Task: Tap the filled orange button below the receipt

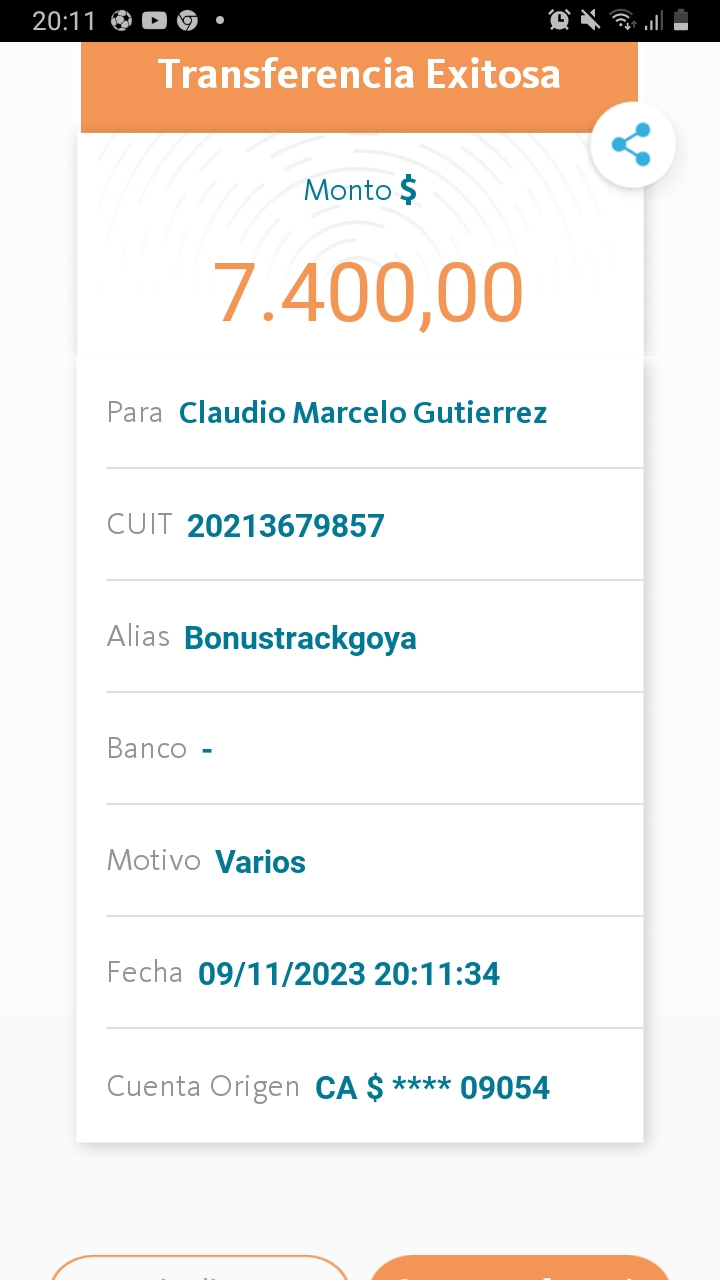Action: click(520, 1268)
